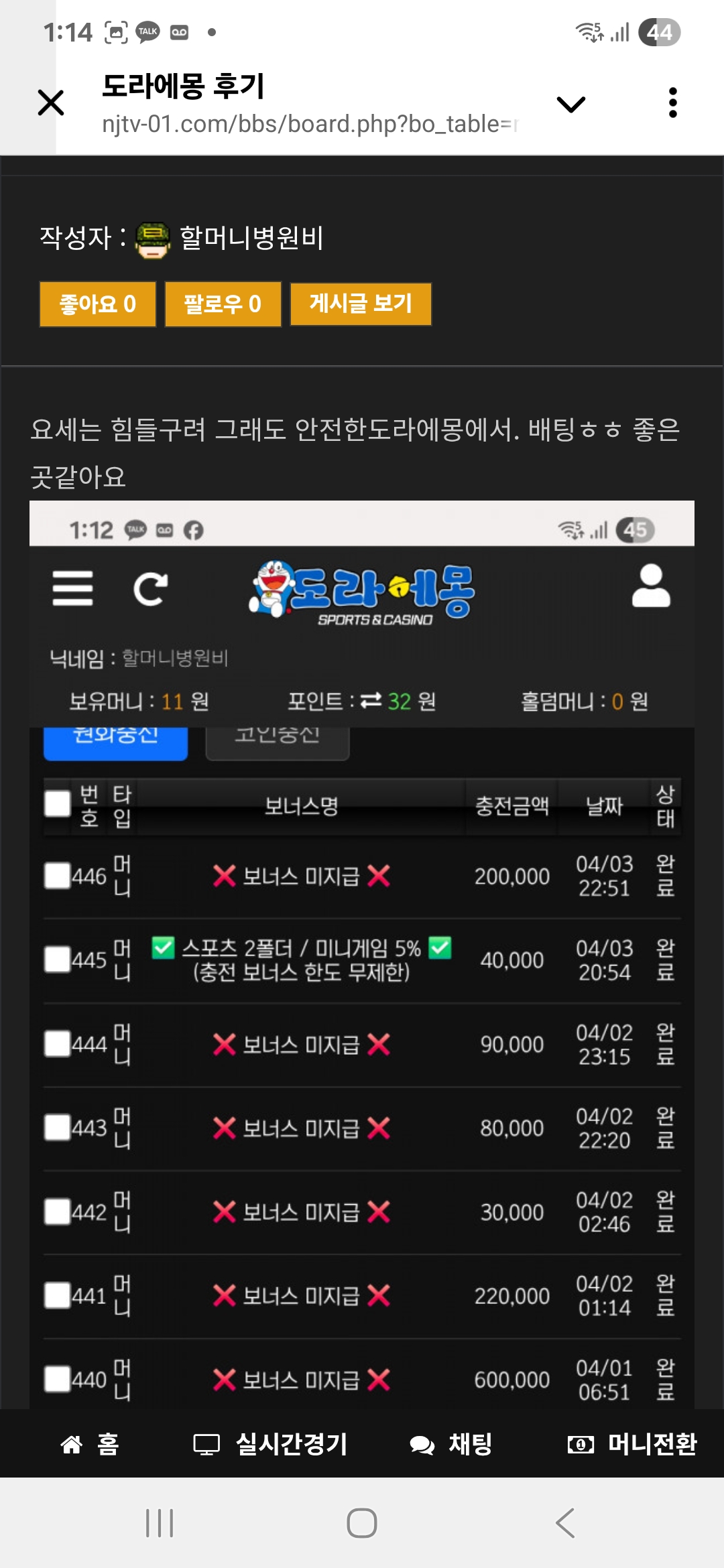This screenshot has width=724, height=1568.
Task: Like the post with 좋아요 button
Action: tap(98, 304)
